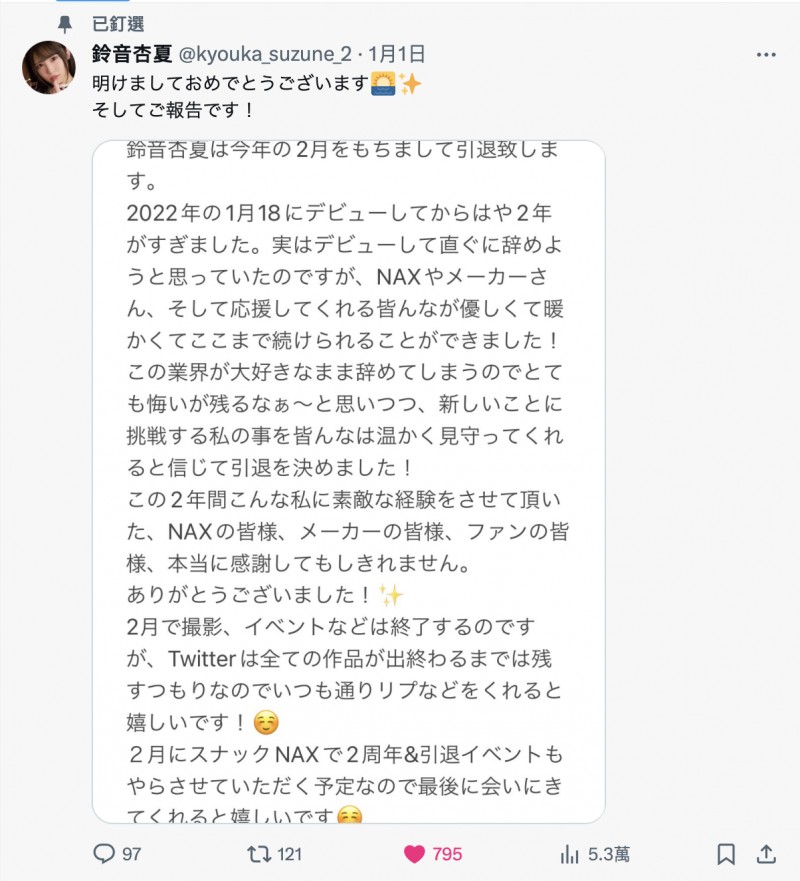View analytics showing 5.3萬 views

pyautogui.click(x=571, y=853)
